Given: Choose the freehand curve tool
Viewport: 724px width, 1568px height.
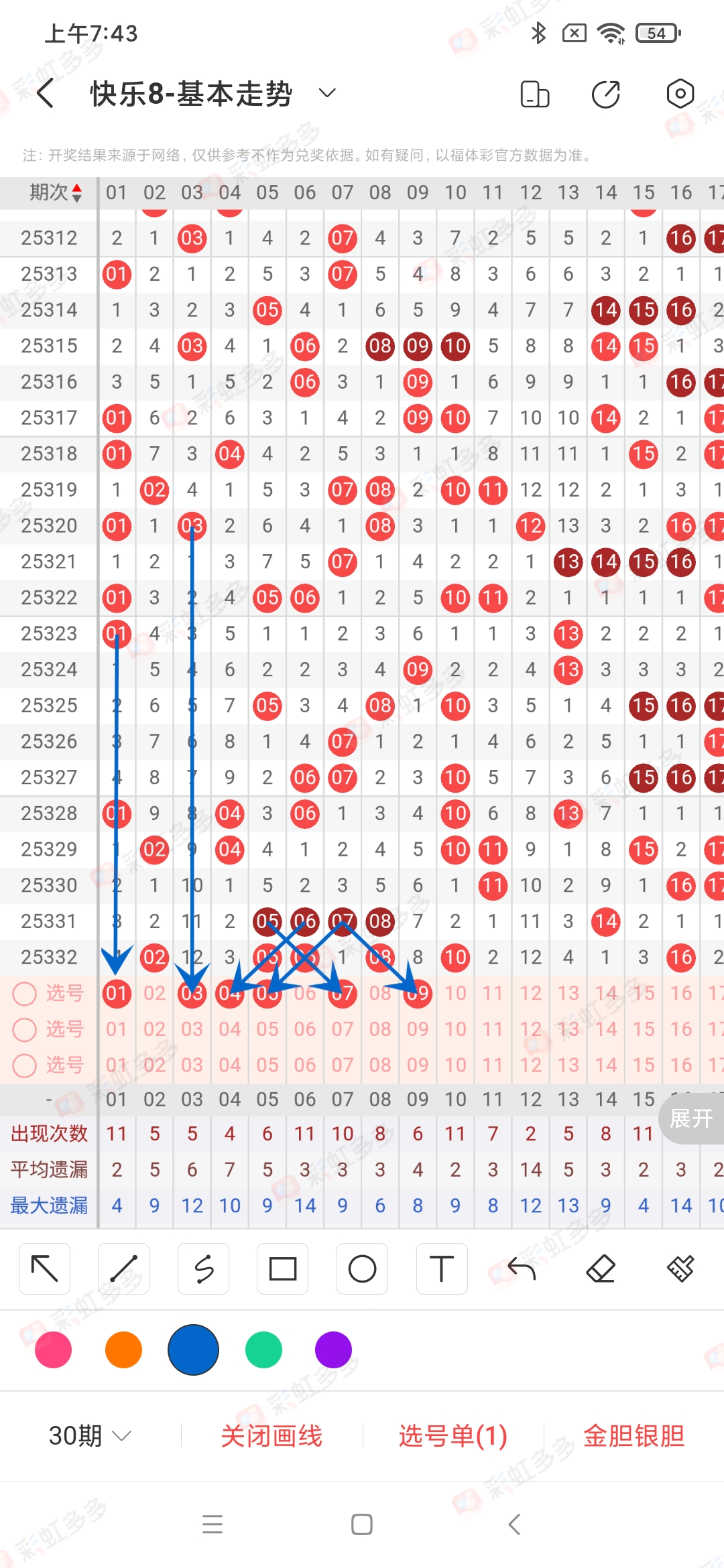Looking at the screenshot, I should click(x=204, y=1268).
